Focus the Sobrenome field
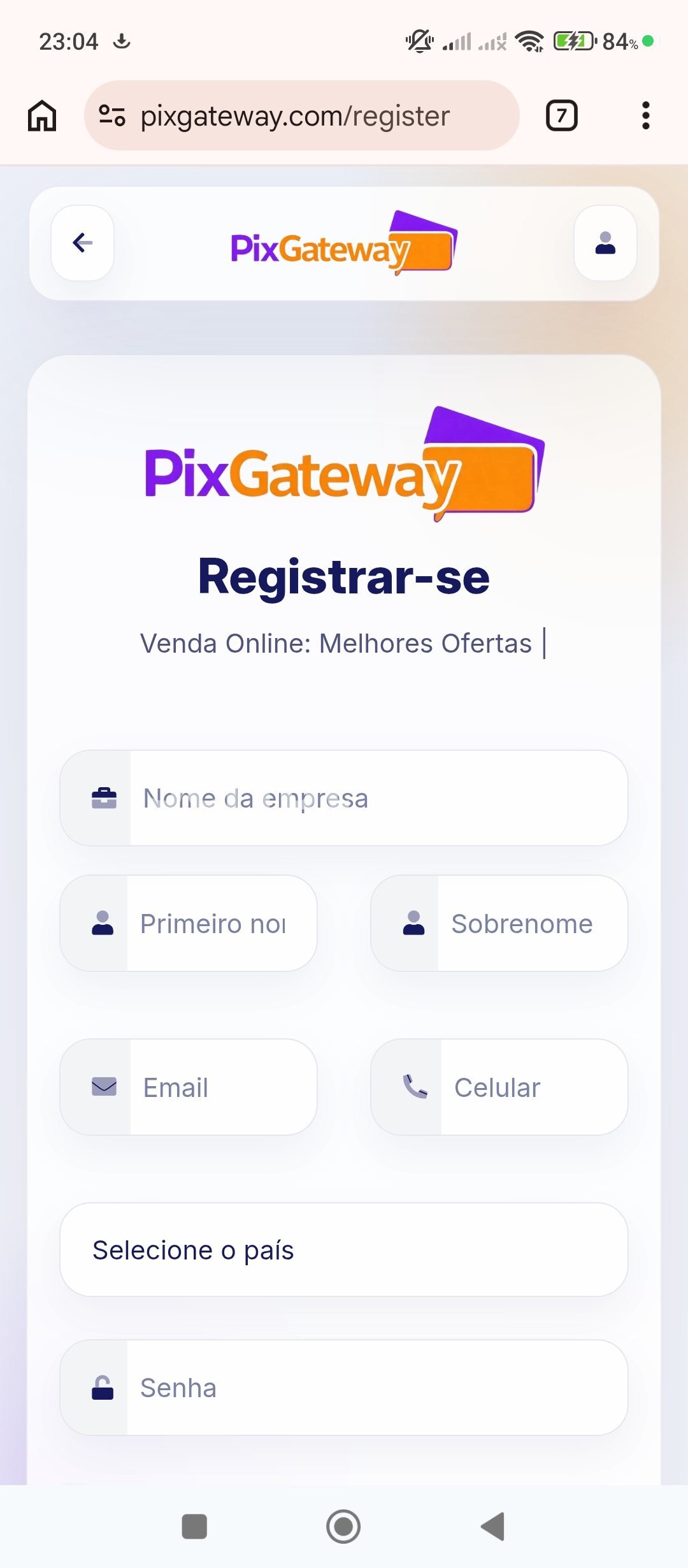 point(531,924)
